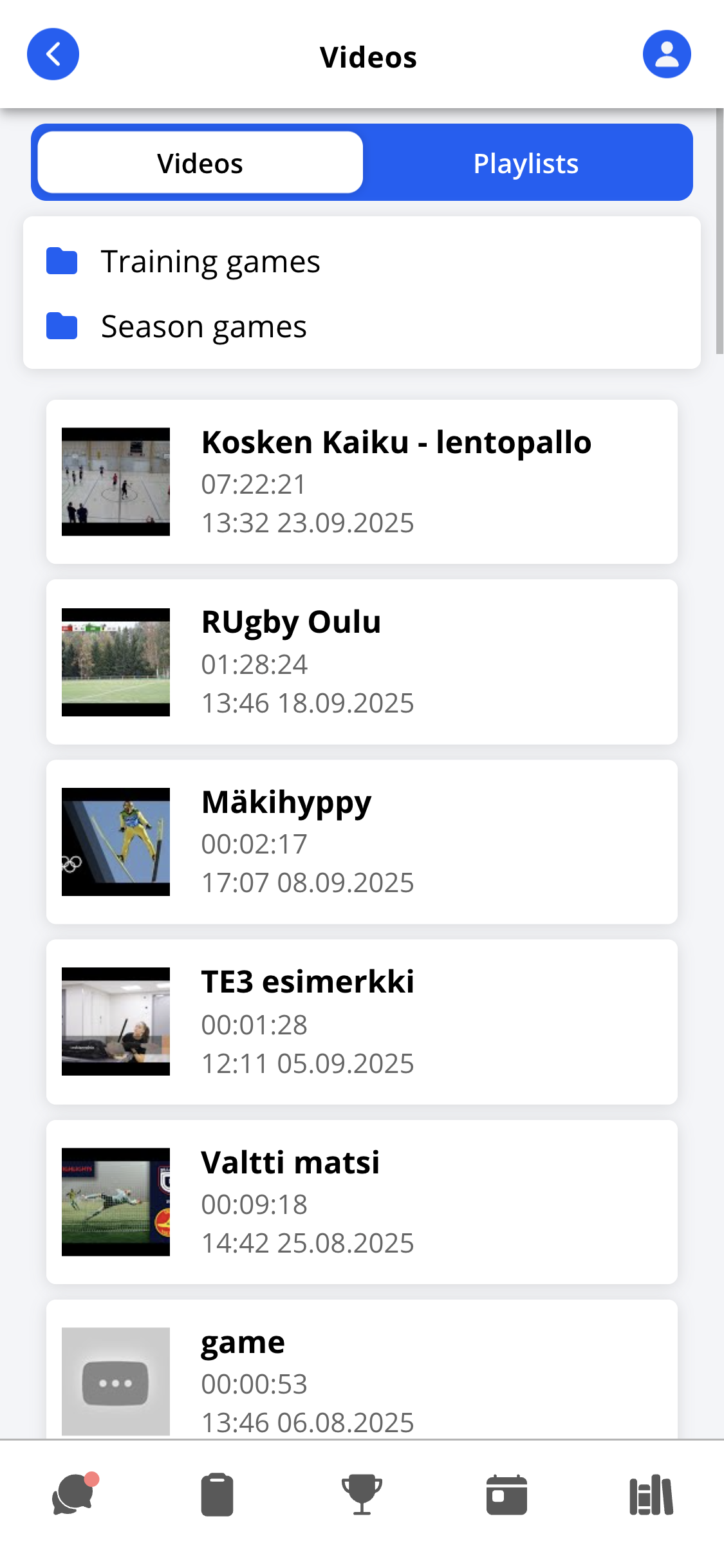This screenshot has width=724, height=1568.
Task: Open the TE3 esimerkki video
Action: 362,1022
